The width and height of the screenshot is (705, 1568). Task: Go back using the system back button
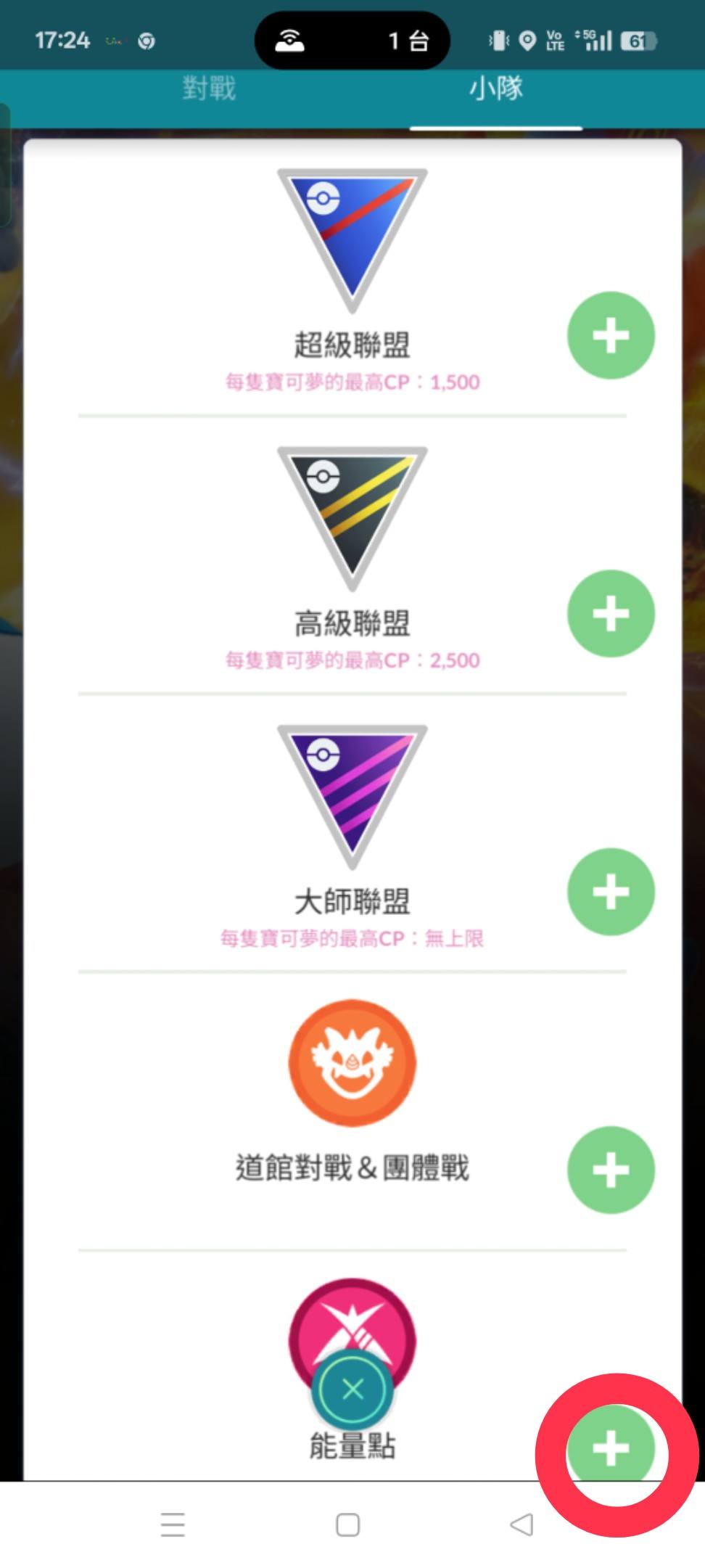point(521,1524)
